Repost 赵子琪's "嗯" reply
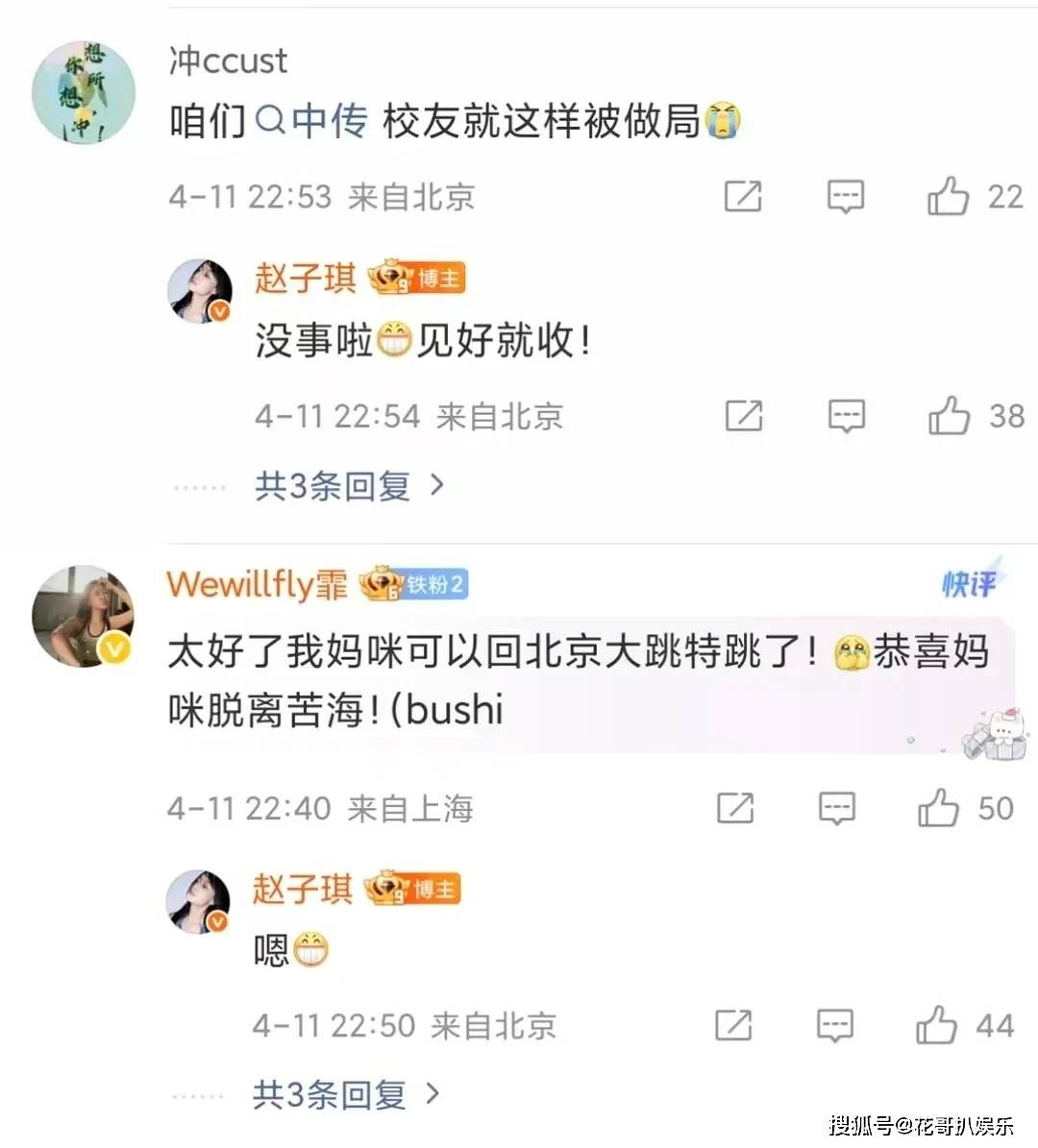1038x1148 pixels. tap(733, 1025)
